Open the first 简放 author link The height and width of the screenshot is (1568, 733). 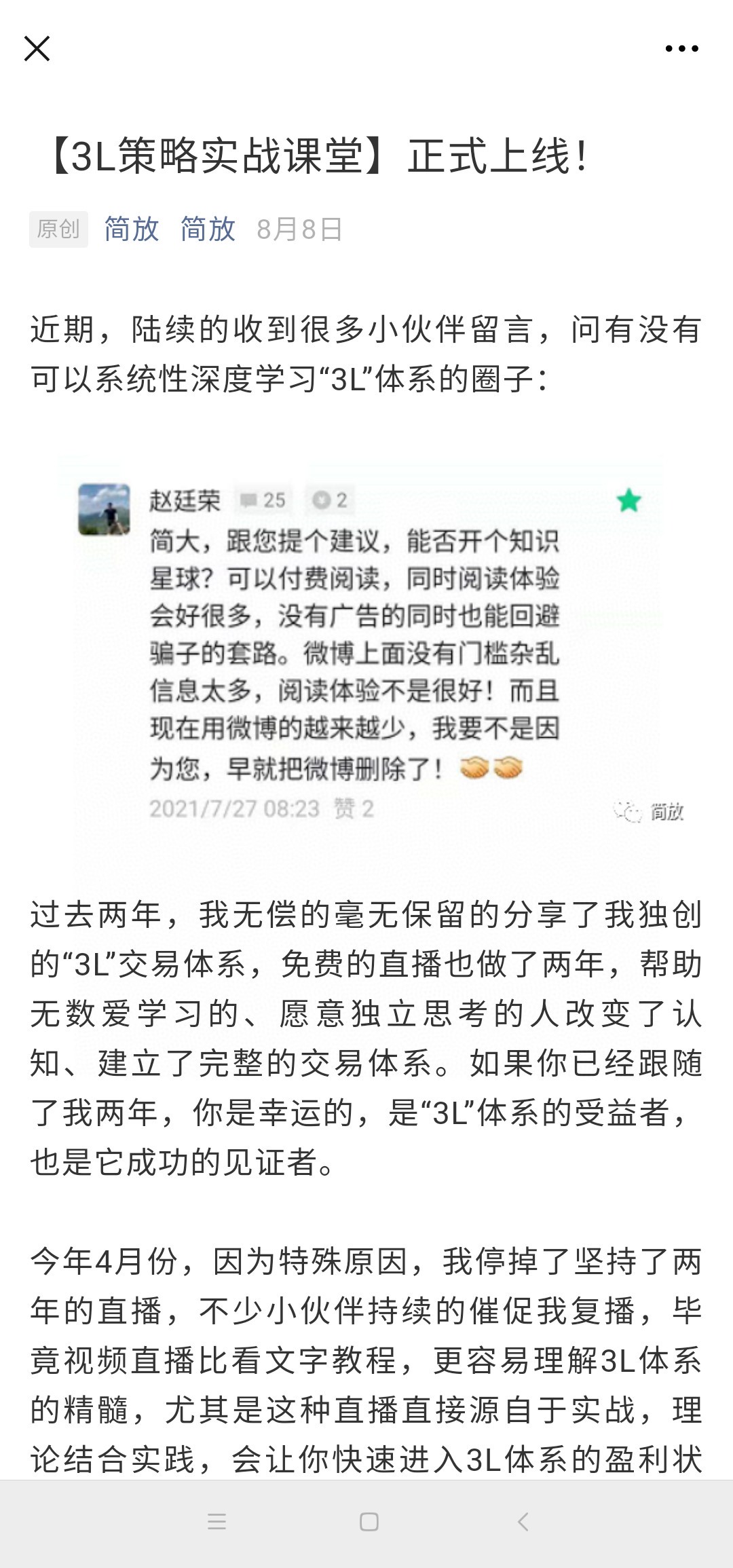coord(132,229)
